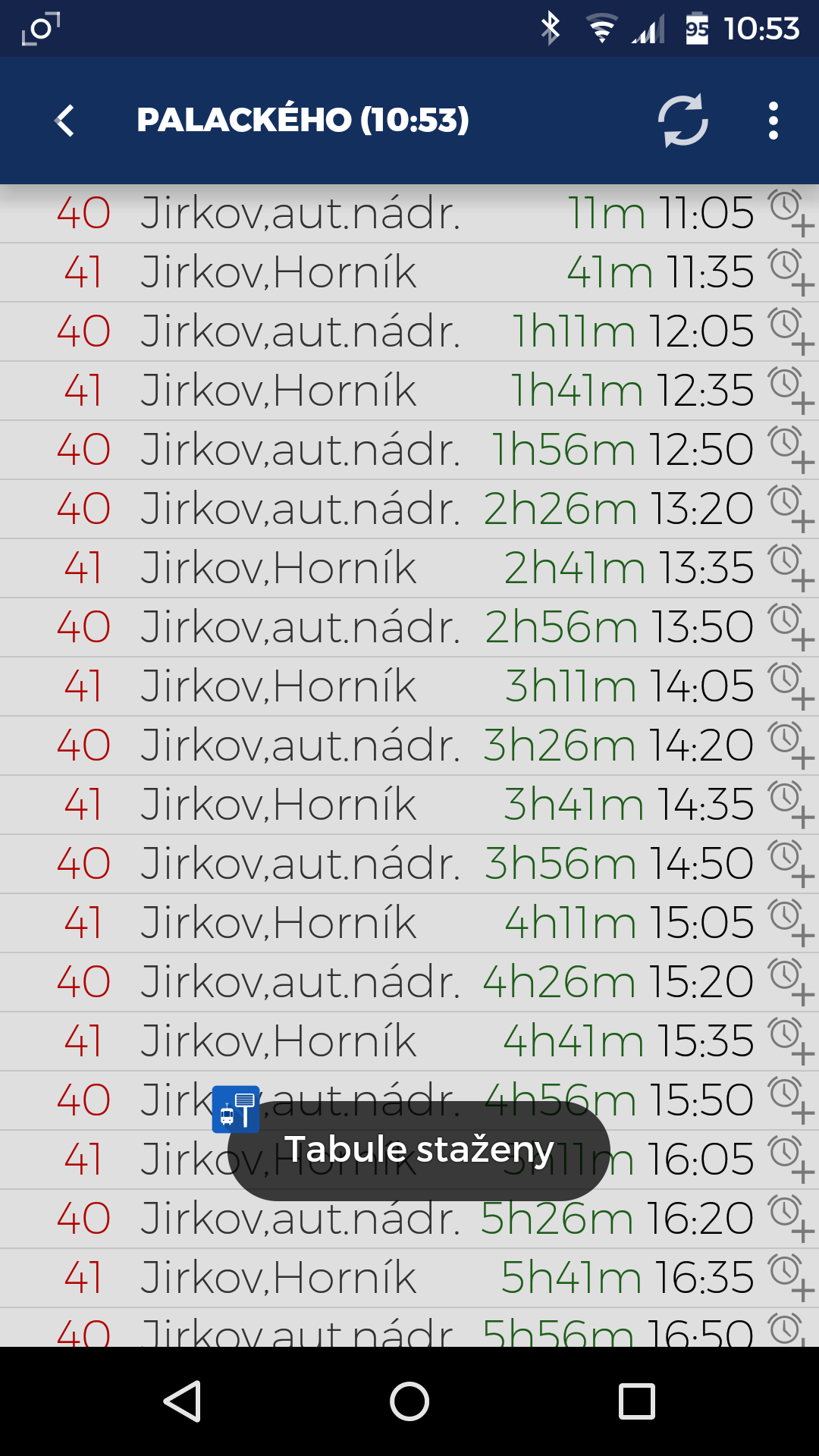Set alarm for the 13:50 departure
This screenshot has height=1456, width=819.
click(791, 627)
